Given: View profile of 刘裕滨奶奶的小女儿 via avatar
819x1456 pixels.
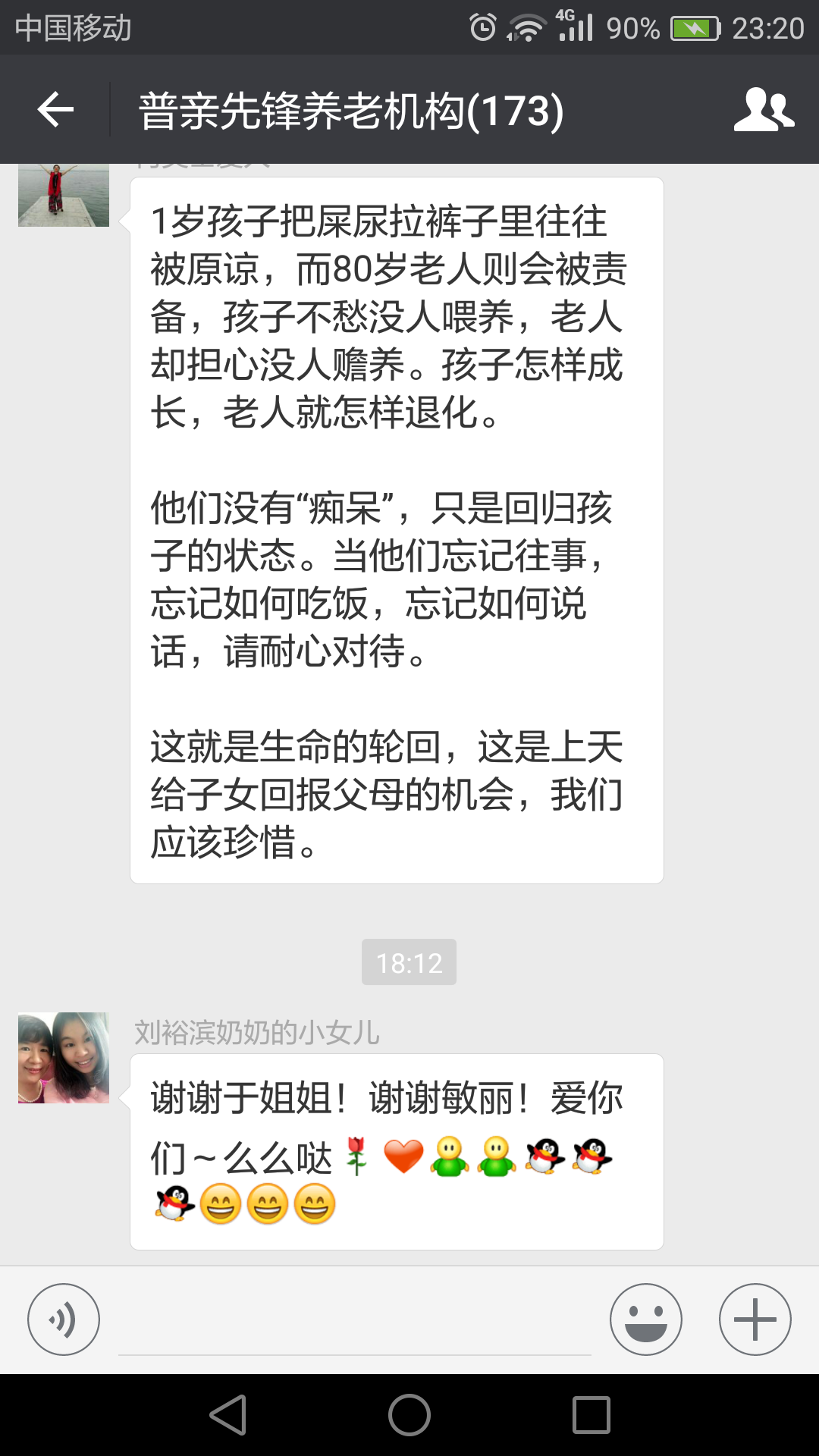Looking at the screenshot, I should [64, 1058].
